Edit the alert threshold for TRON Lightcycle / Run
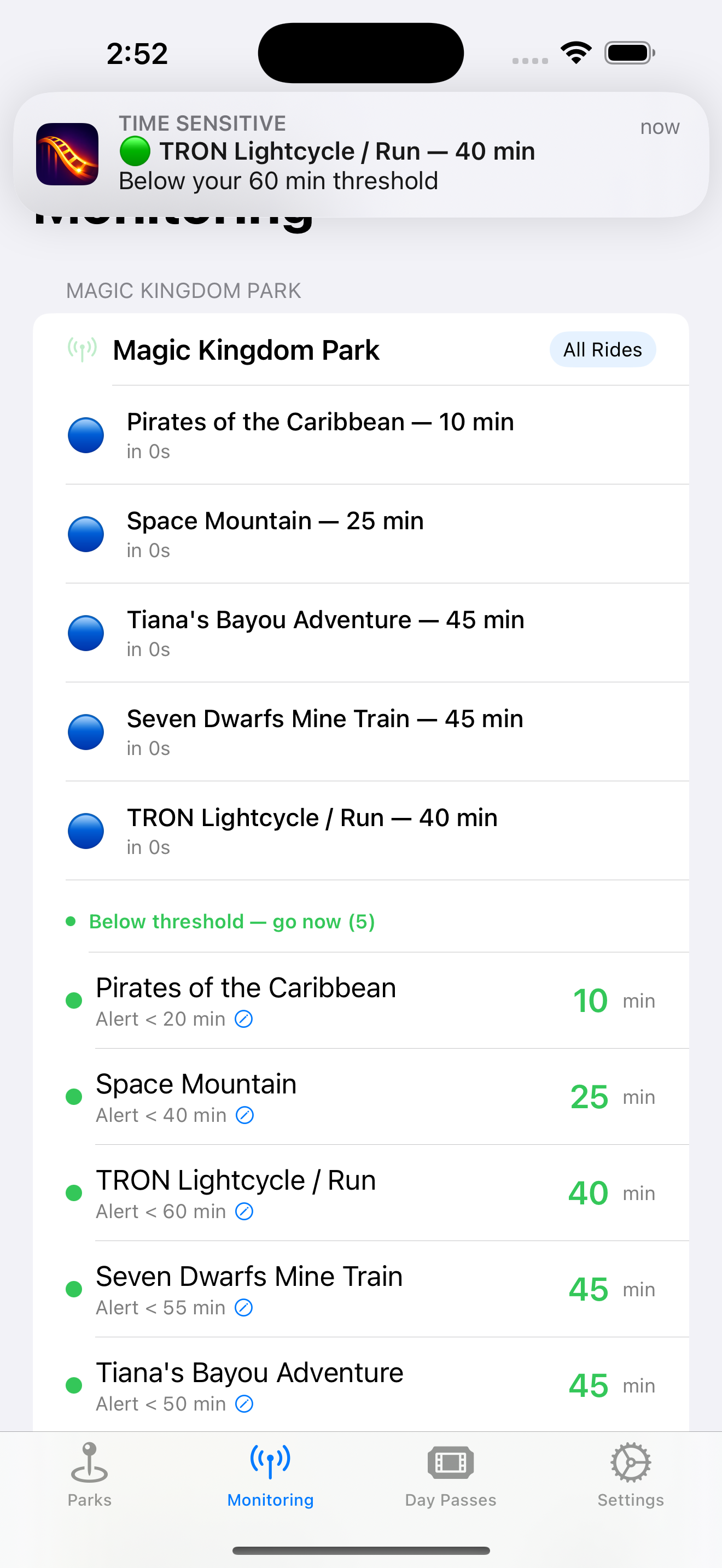 [243, 1212]
